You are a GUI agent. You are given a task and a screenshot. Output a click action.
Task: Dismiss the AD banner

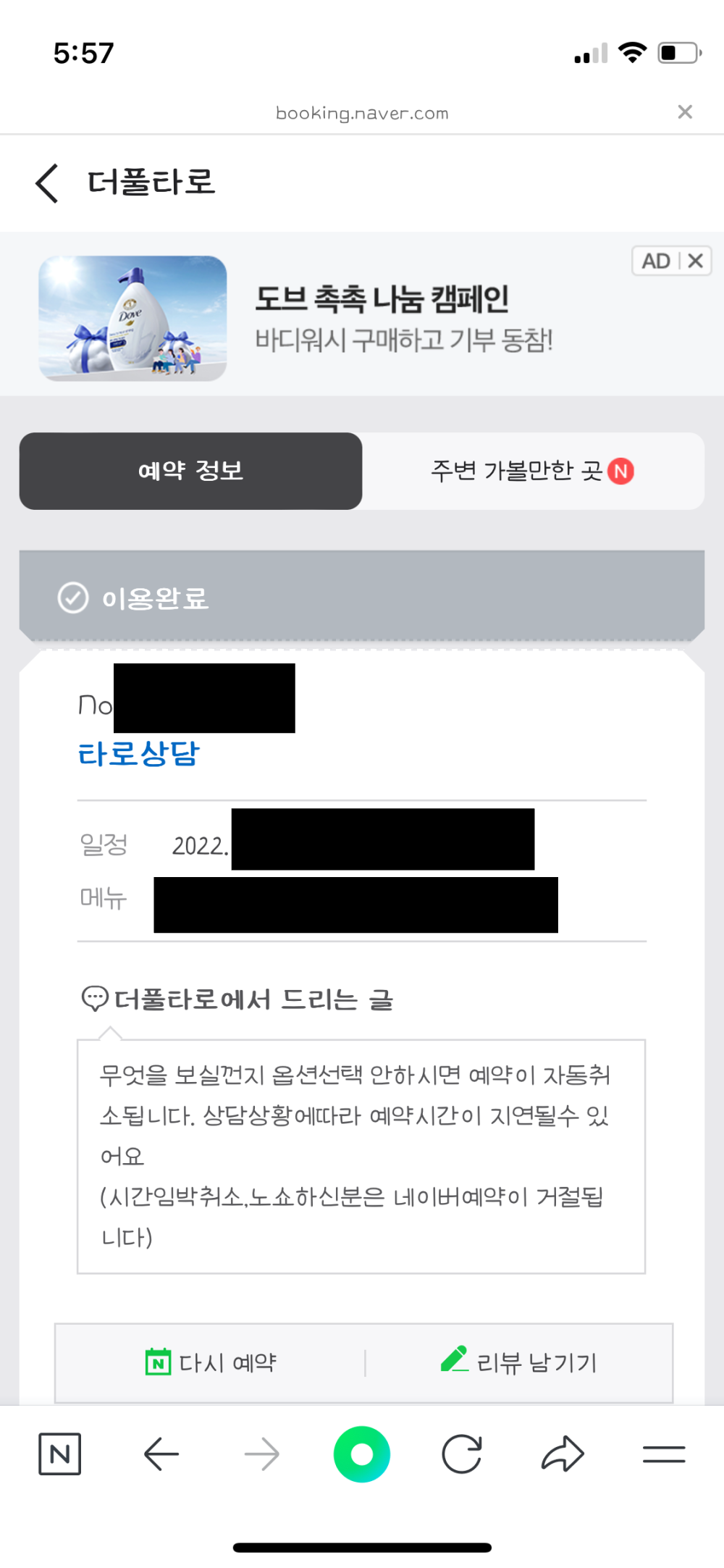(695, 261)
